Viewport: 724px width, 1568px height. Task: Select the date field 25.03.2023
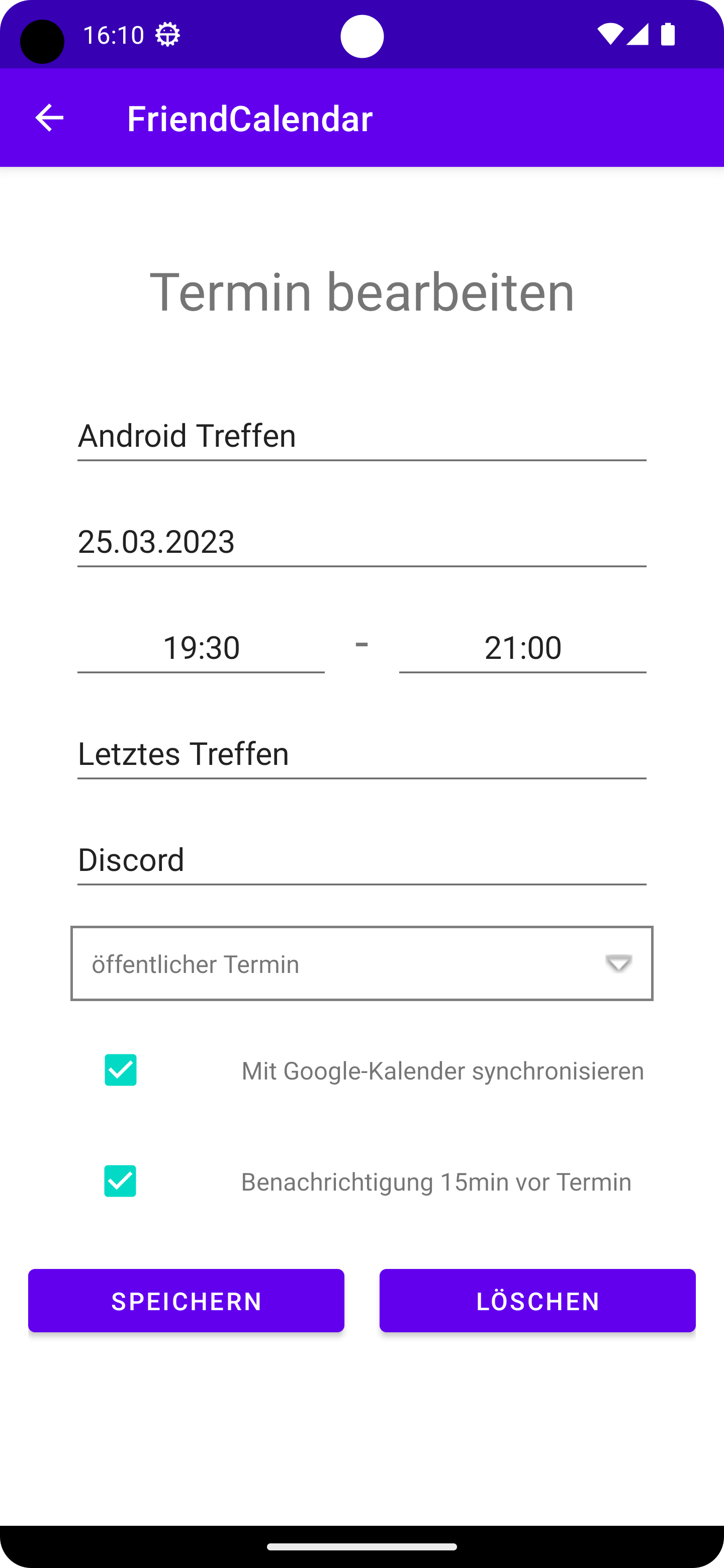tap(361, 542)
